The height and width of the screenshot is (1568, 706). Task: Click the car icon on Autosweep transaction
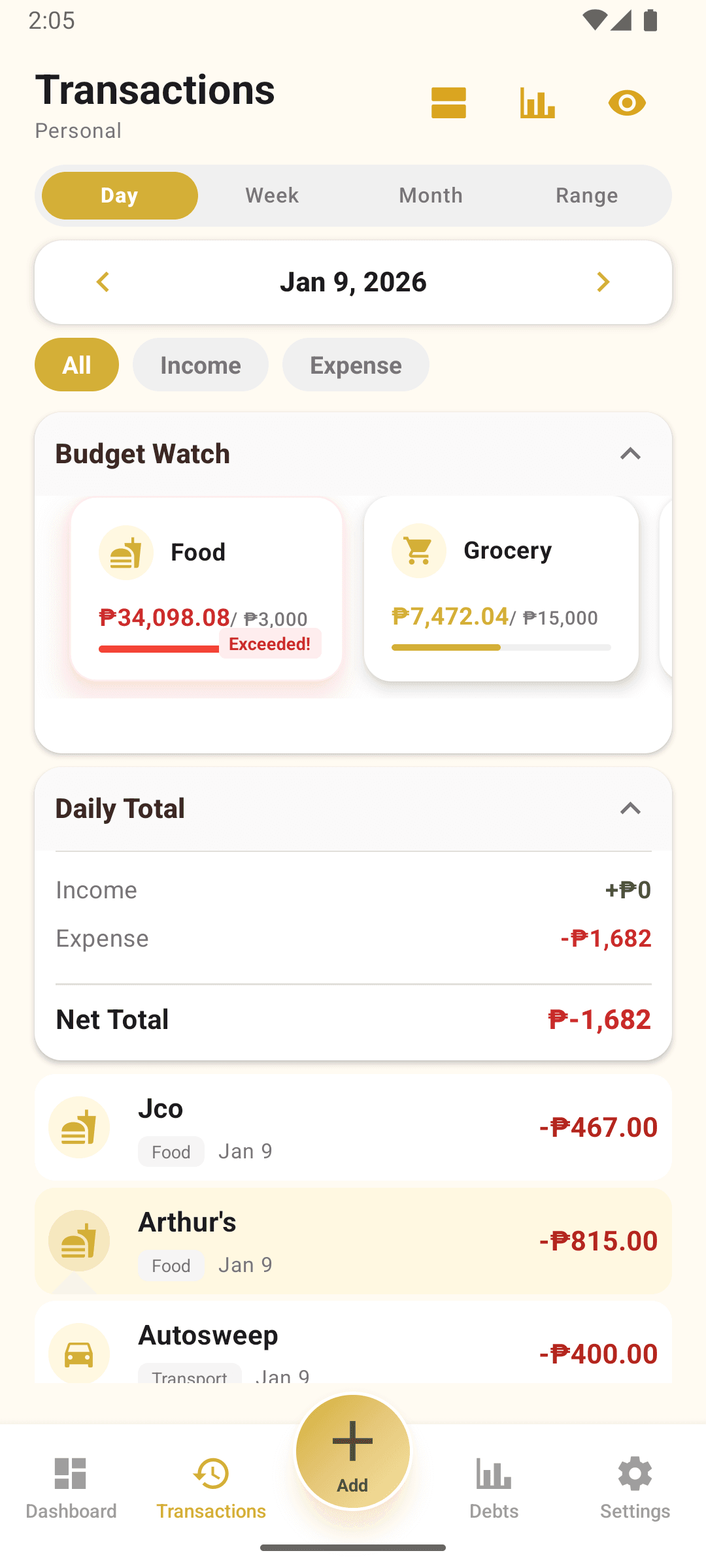pos(78,1352)
